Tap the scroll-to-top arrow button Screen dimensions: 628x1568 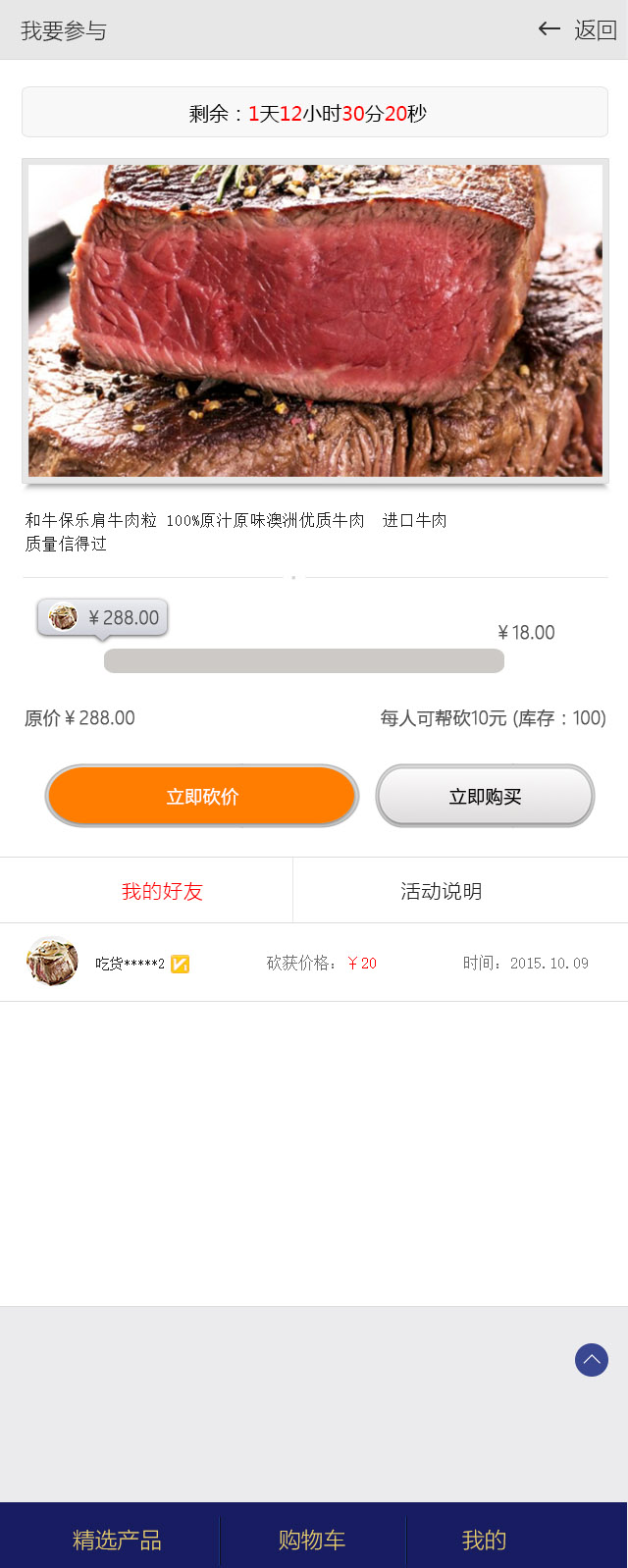click(x=592, y=1360)
